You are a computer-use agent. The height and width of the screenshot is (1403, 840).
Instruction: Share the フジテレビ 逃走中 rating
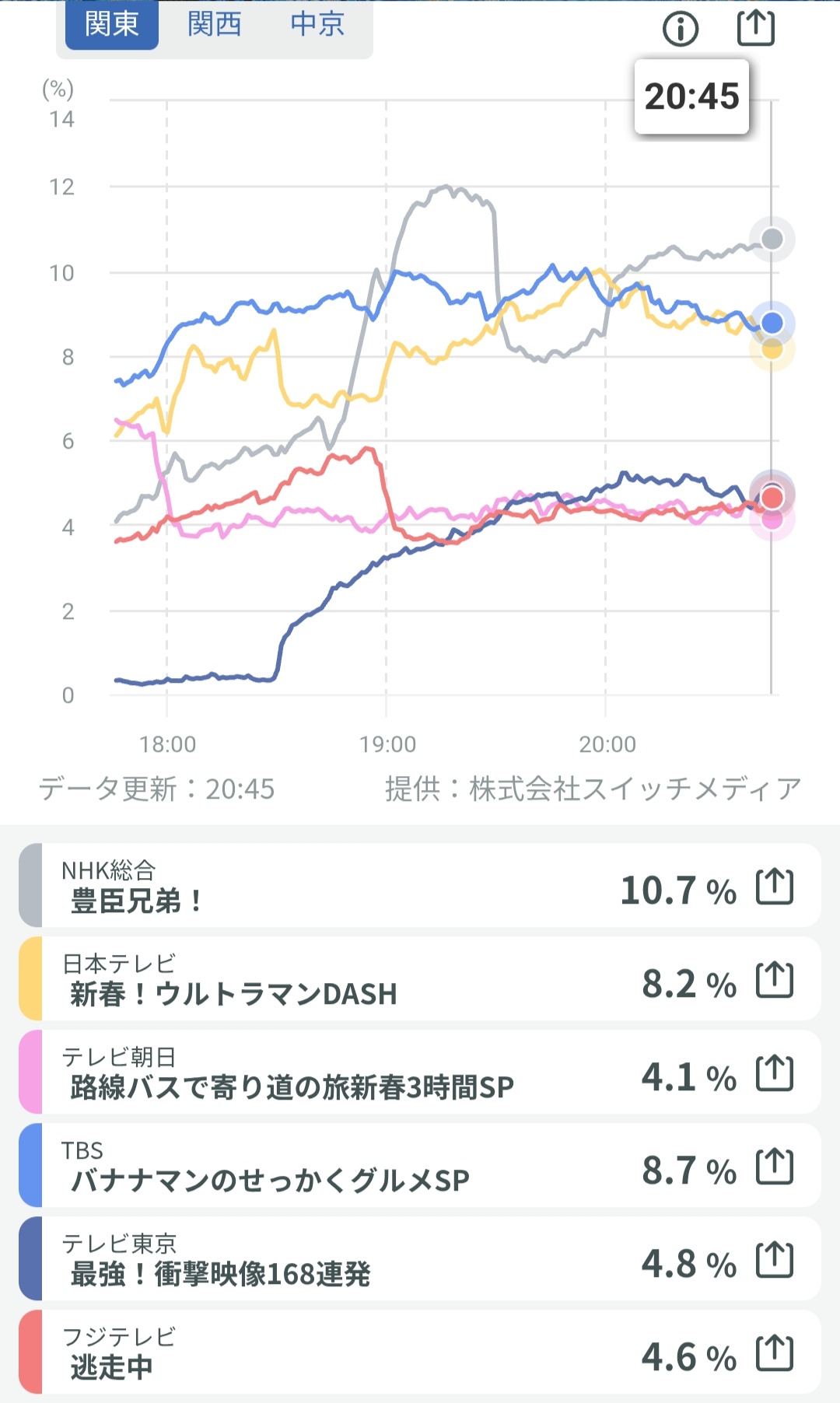[x=775, y=1353]
